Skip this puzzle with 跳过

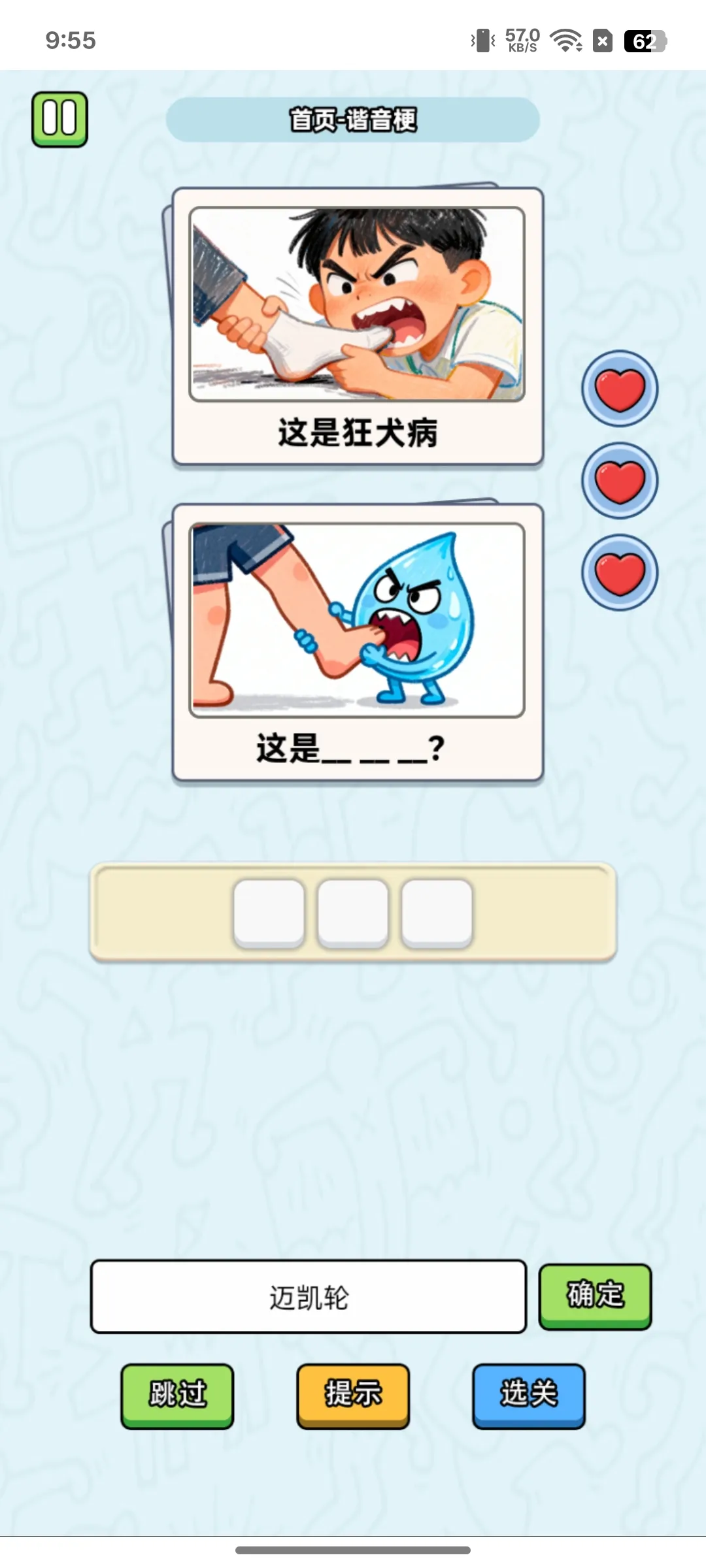tap(177, 1394)
